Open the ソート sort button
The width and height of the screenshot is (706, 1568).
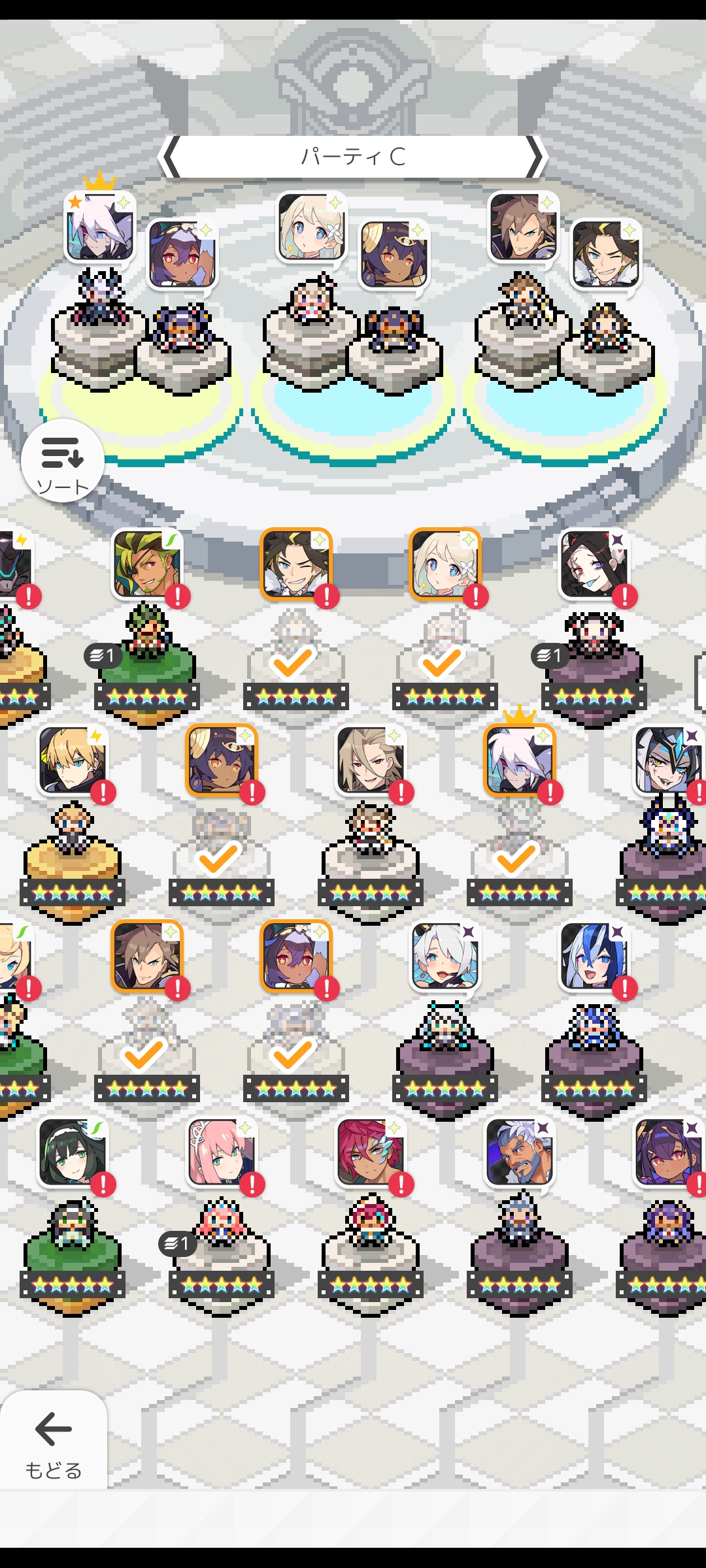[x=63, y=461]
